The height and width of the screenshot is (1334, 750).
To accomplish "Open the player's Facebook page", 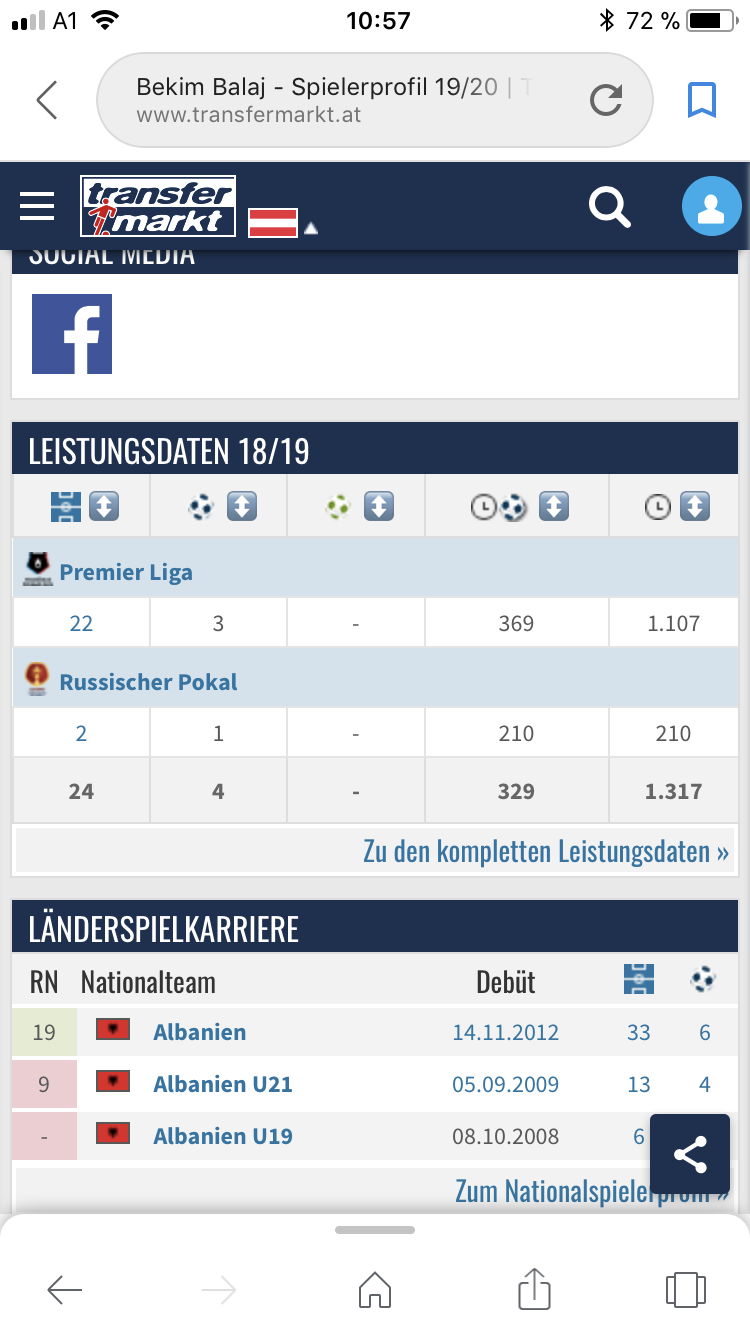I will point(72,334).
